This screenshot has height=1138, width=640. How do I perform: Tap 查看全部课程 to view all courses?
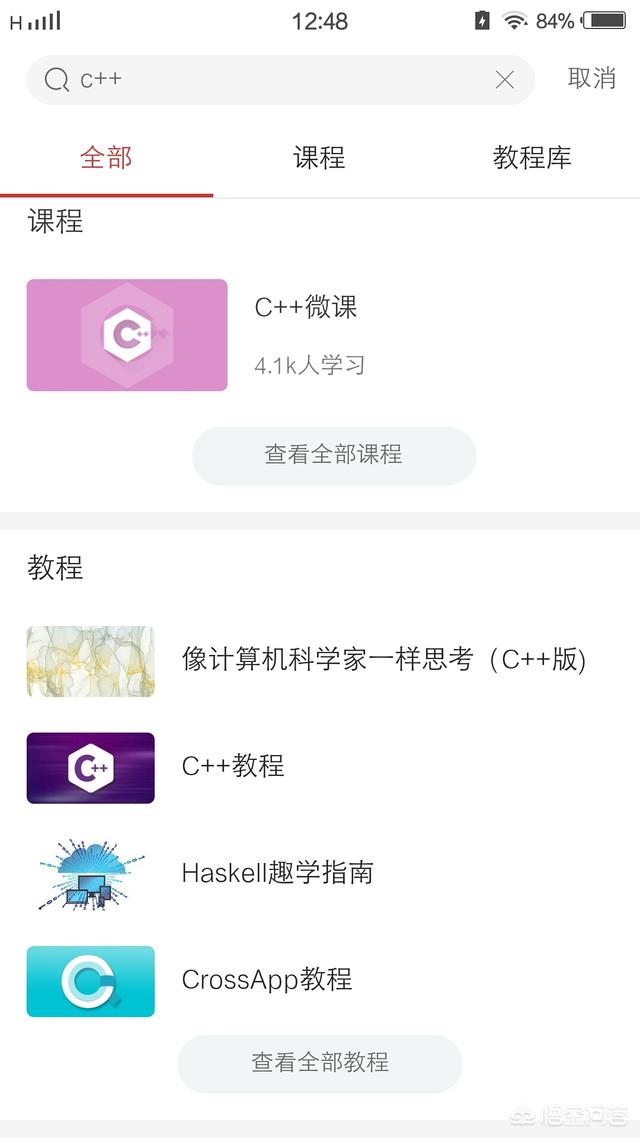pyautogui.click(x=333, y=455)
